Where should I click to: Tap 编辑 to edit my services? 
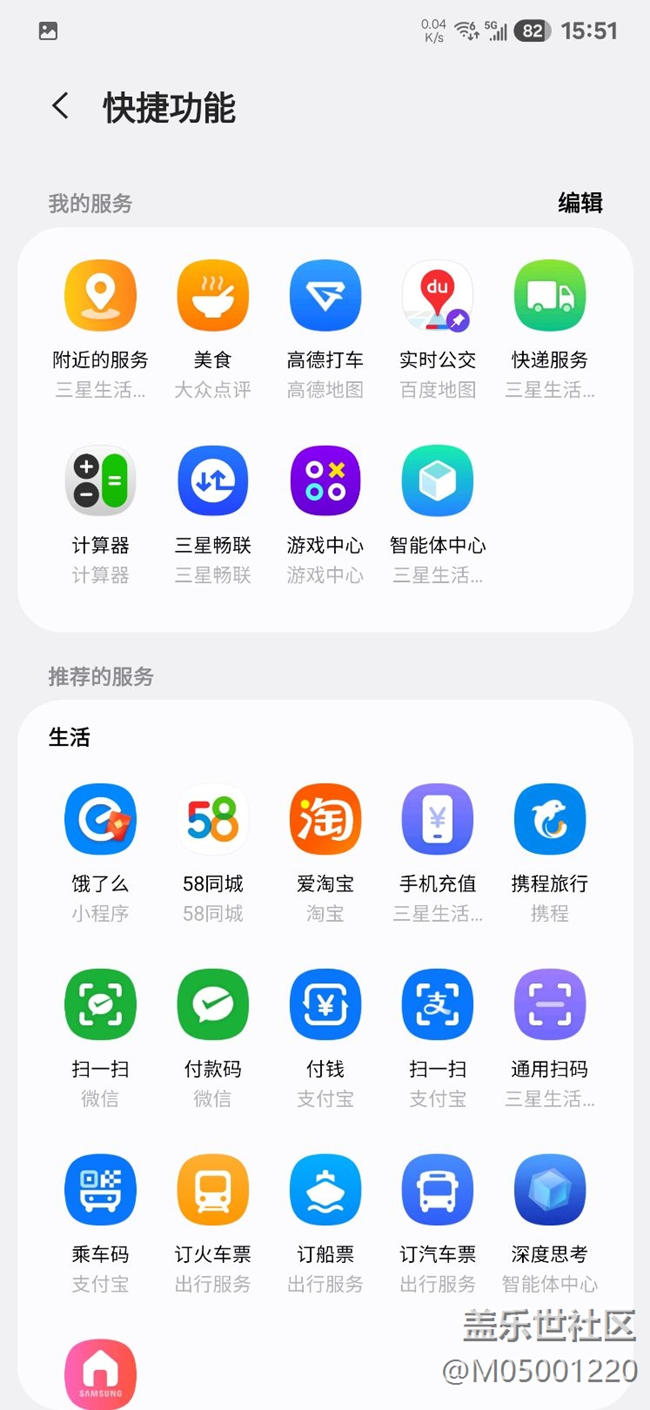tap(580, 203)
